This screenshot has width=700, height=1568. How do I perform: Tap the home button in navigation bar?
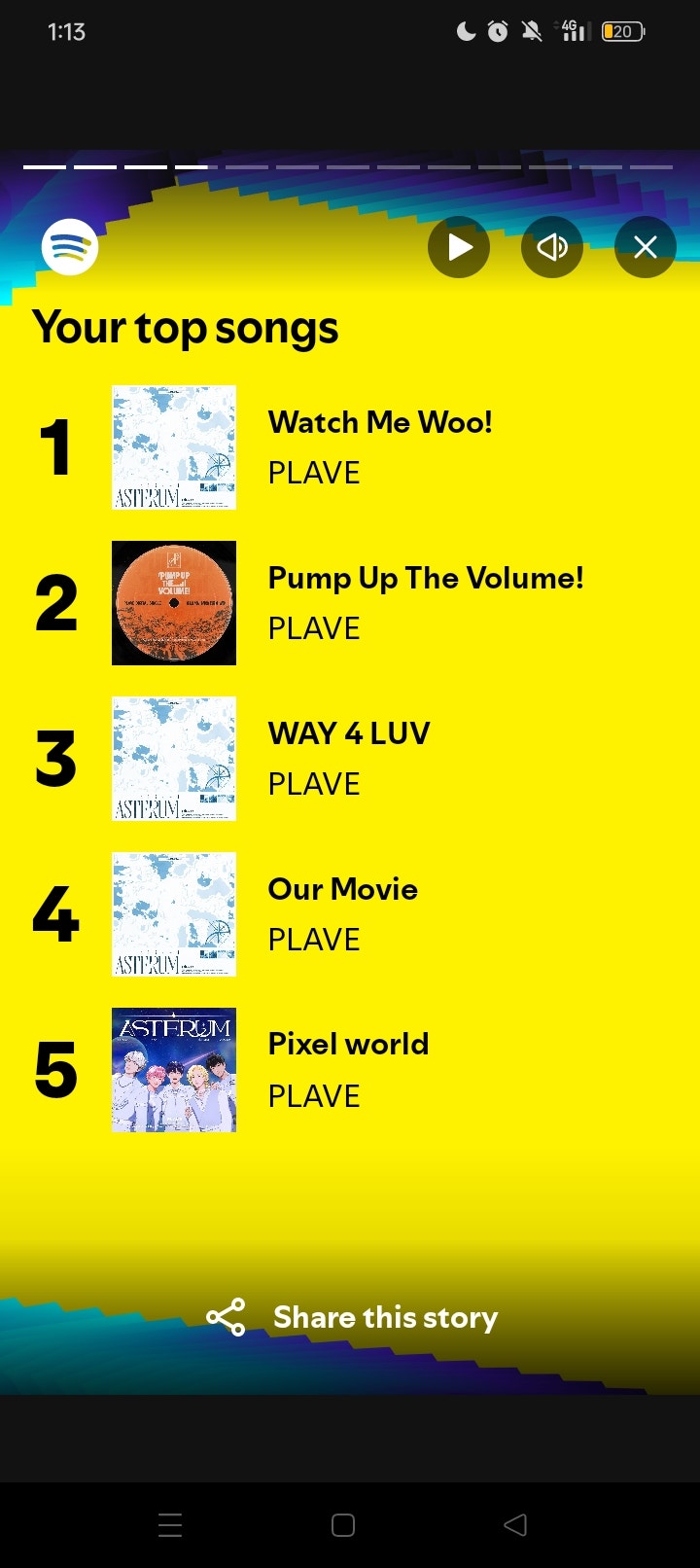pos(342,1525)
